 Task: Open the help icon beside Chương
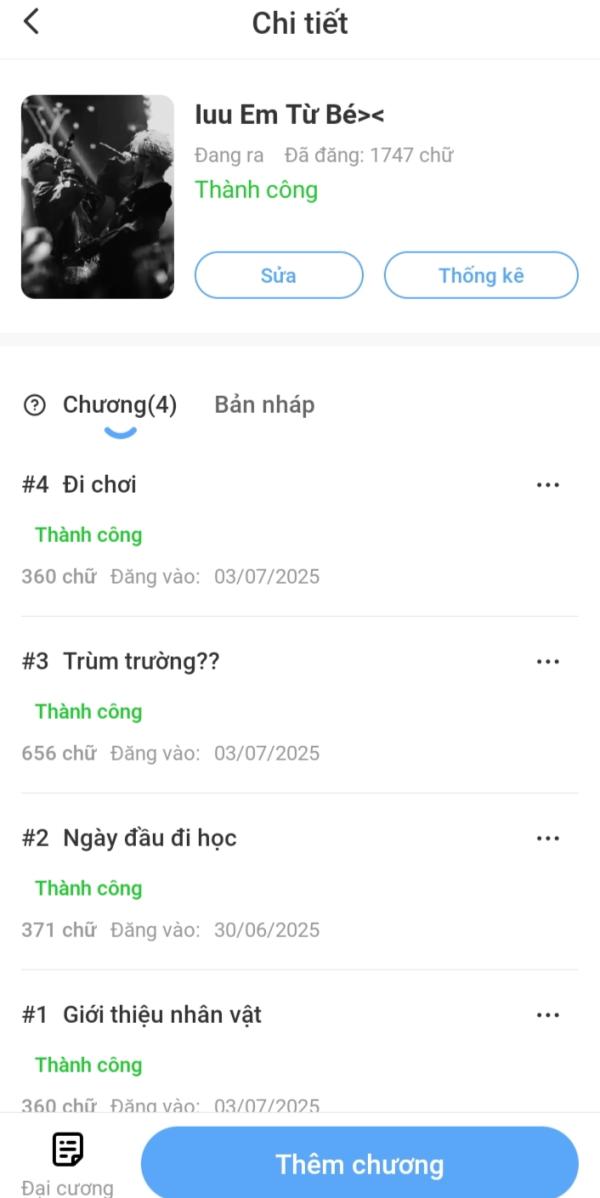click(x=35, y=405)
